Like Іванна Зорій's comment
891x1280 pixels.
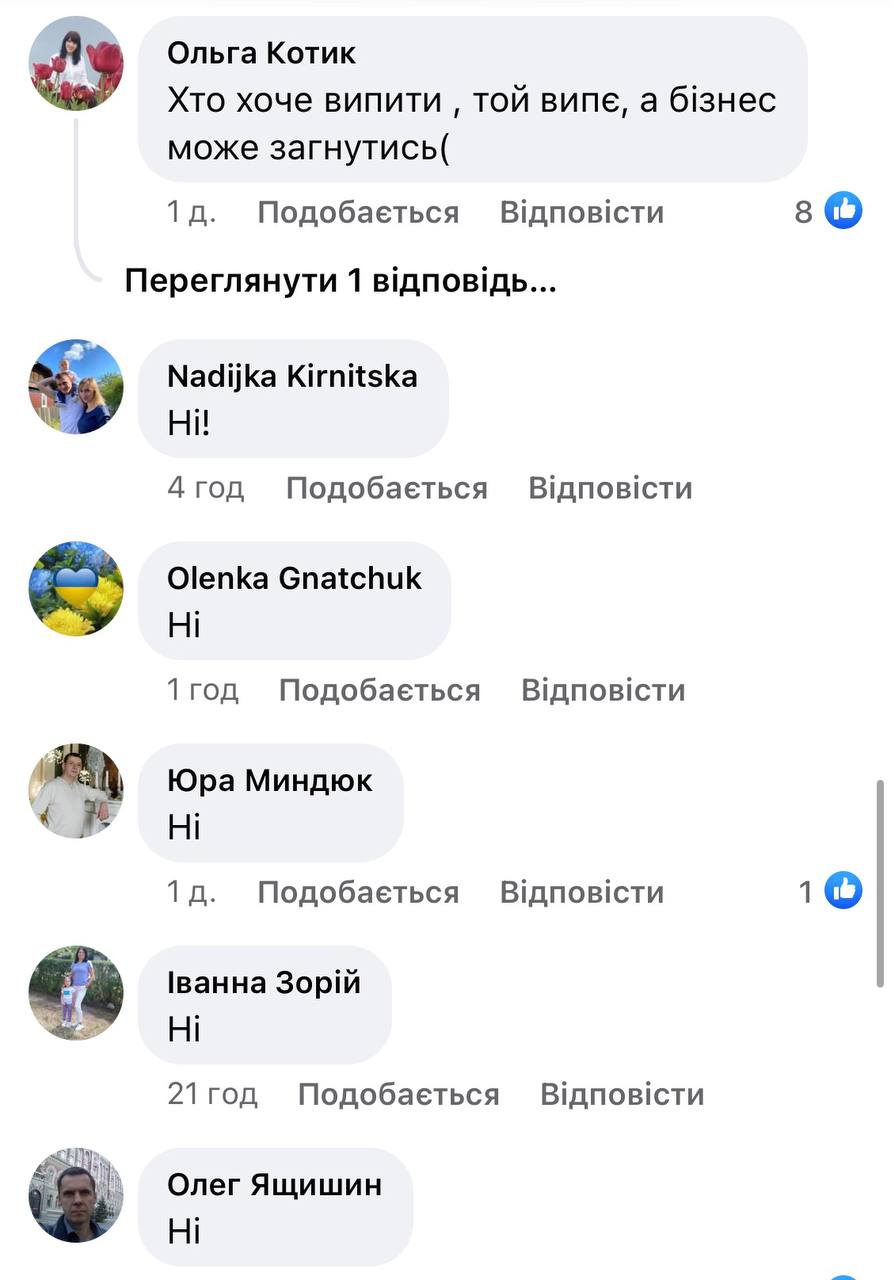coord(398,1094)
